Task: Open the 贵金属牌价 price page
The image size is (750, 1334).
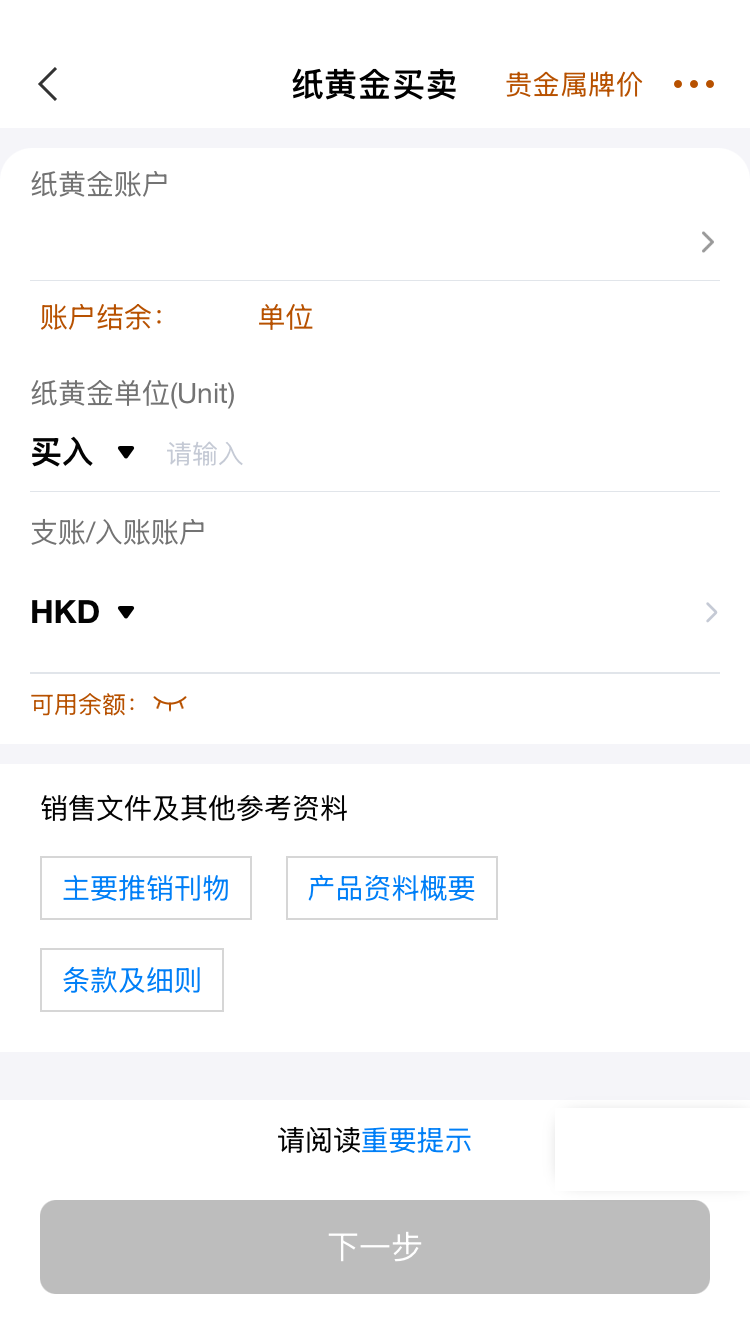Action: tap(573, 85)
